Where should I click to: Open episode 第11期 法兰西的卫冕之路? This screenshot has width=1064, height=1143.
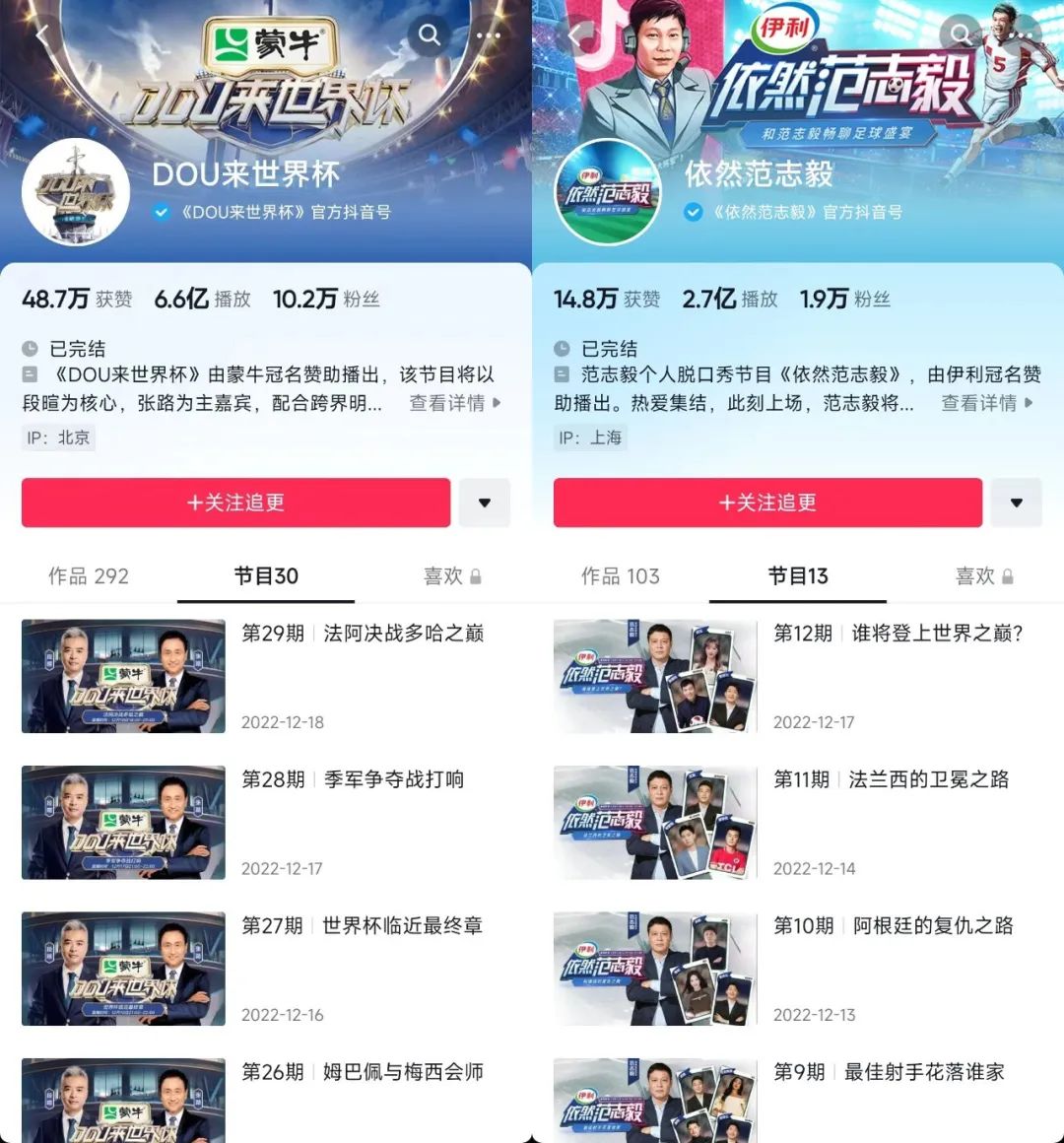click(x=891, y=779)
